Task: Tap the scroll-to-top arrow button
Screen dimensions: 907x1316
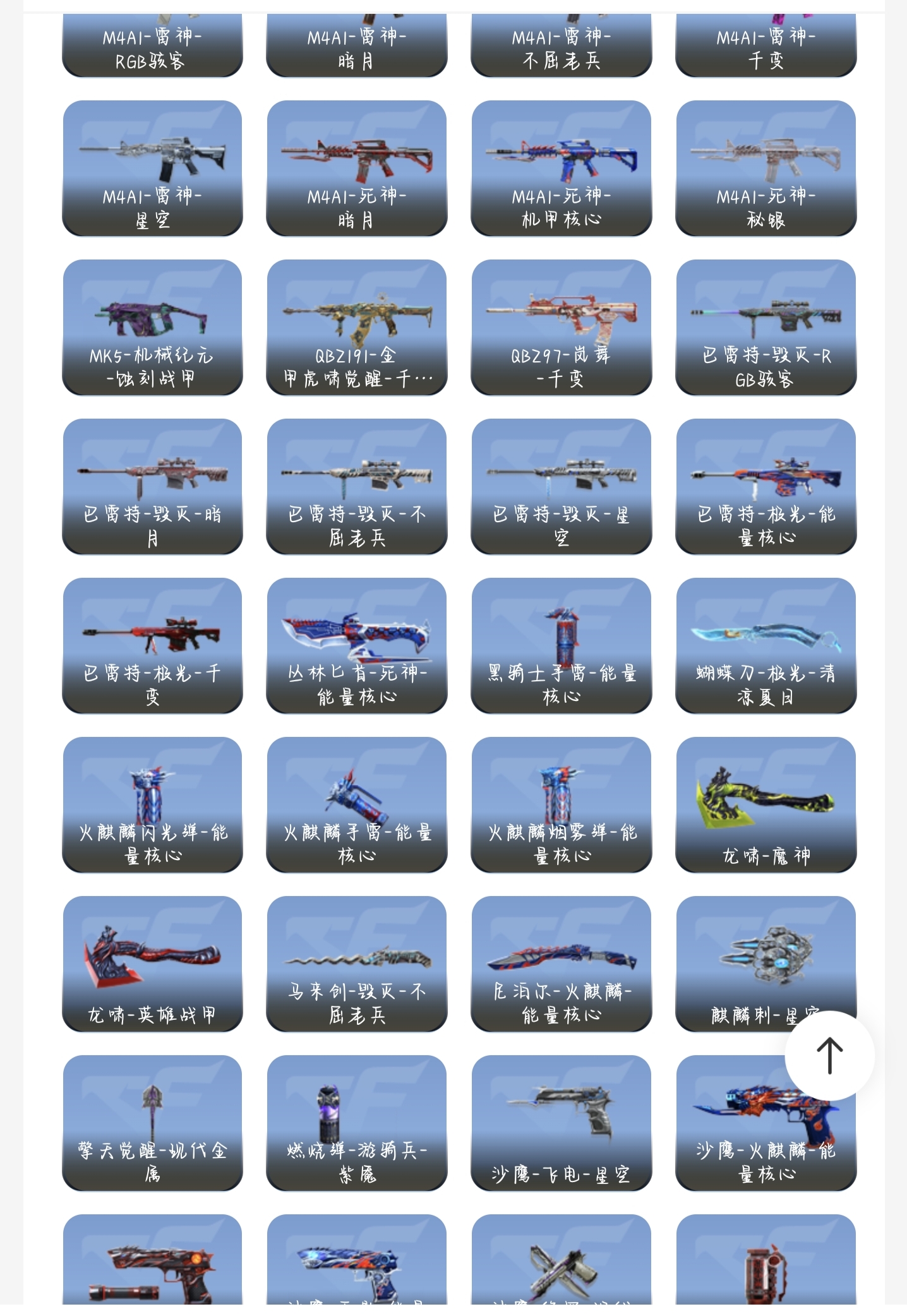Action: [x=829, y=1055]
